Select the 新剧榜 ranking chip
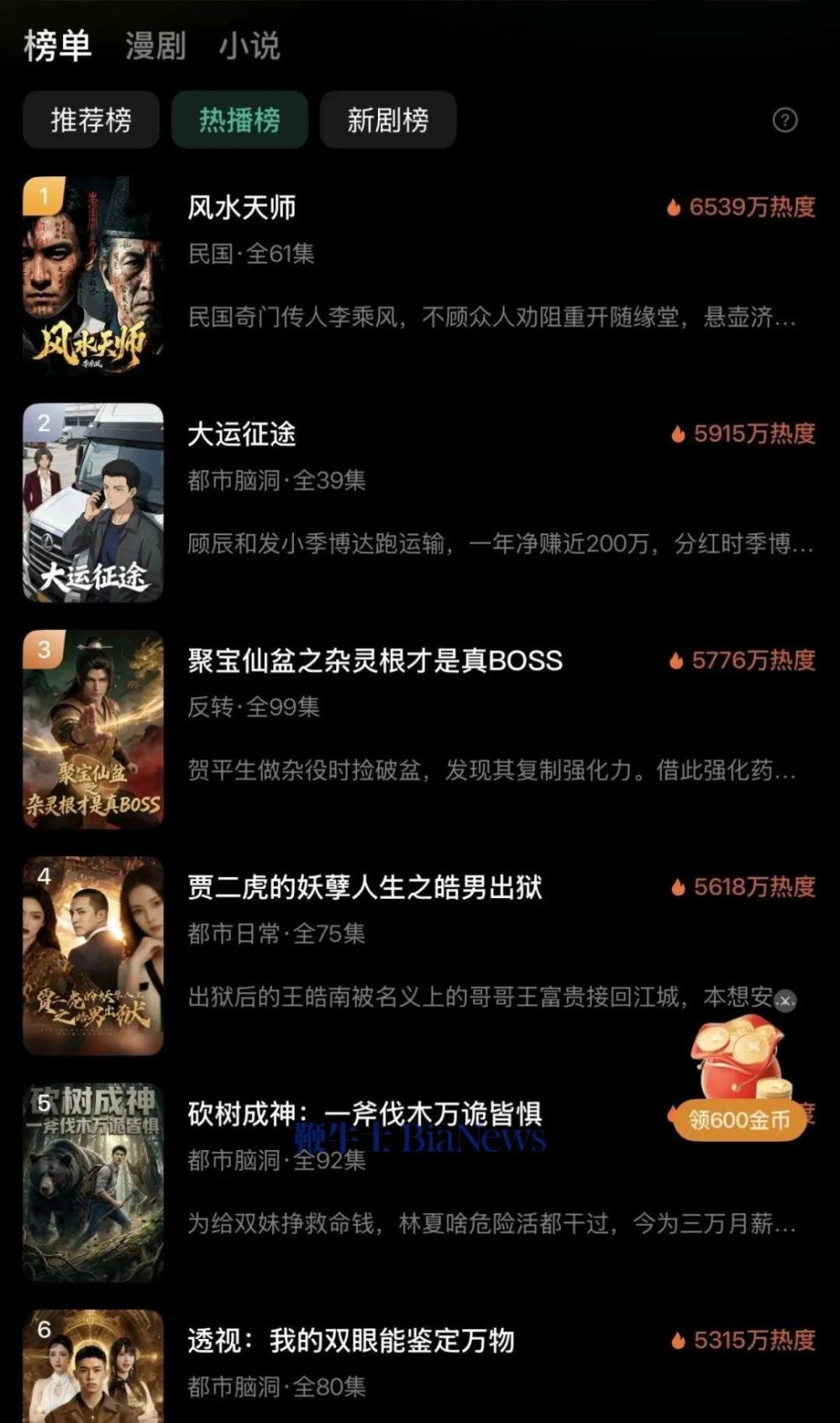Screen dimensions: 840x1423 tap(388, 120)
